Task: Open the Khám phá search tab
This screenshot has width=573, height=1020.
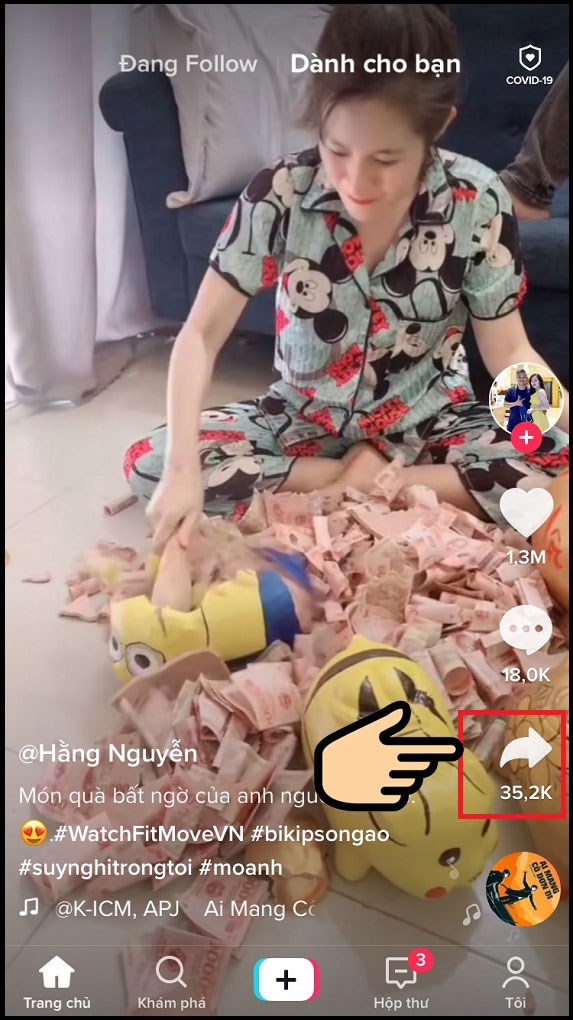Action: point(171,982)
